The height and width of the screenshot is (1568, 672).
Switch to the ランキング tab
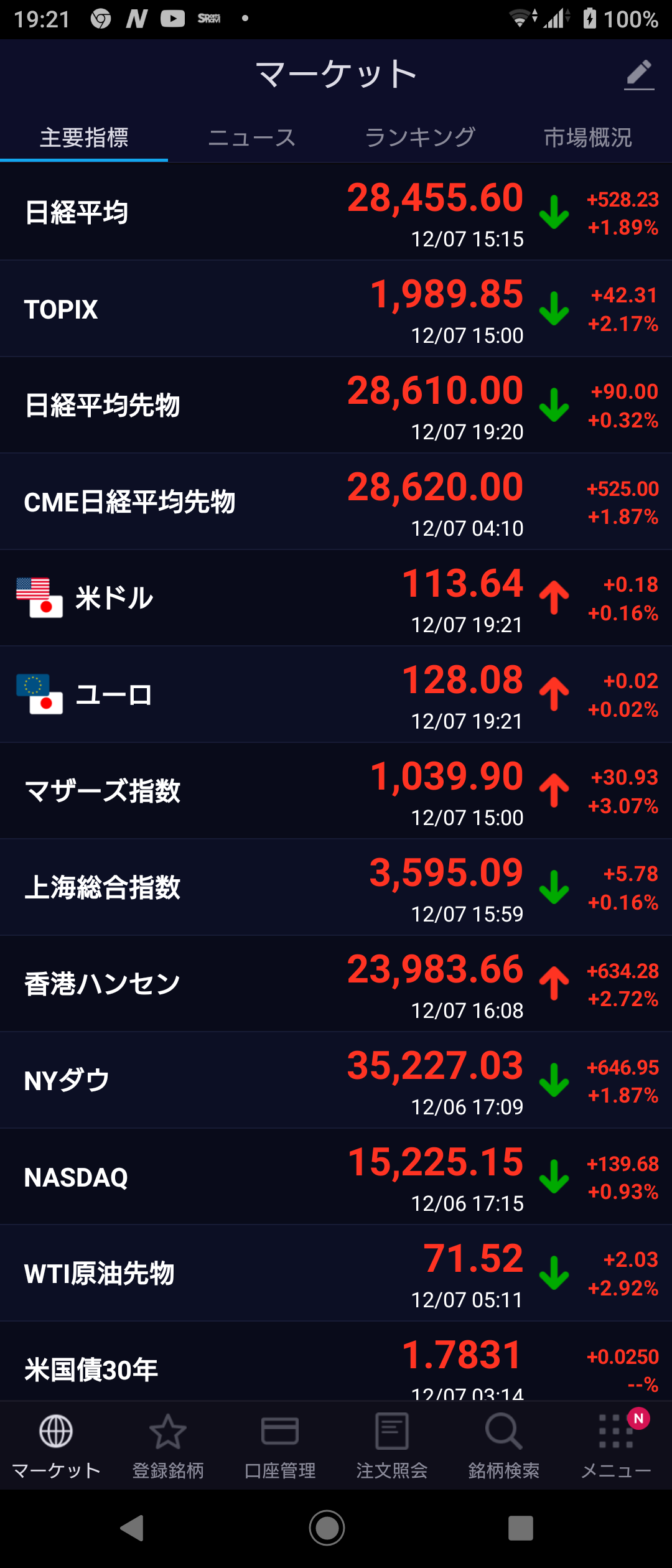[x=420, y=138]
